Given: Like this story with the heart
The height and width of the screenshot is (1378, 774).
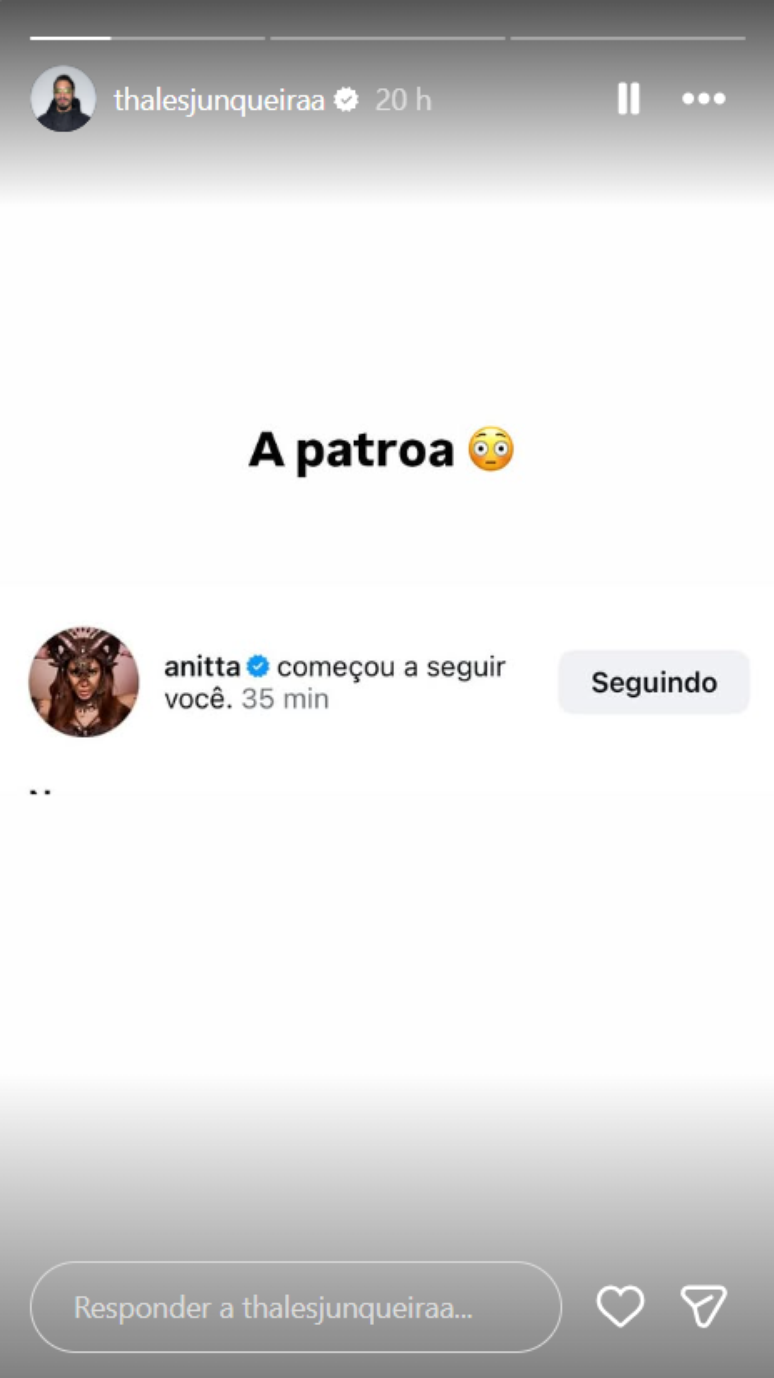Looking at the screenshot, I should pyautogui.click(x=620, y=1306).
